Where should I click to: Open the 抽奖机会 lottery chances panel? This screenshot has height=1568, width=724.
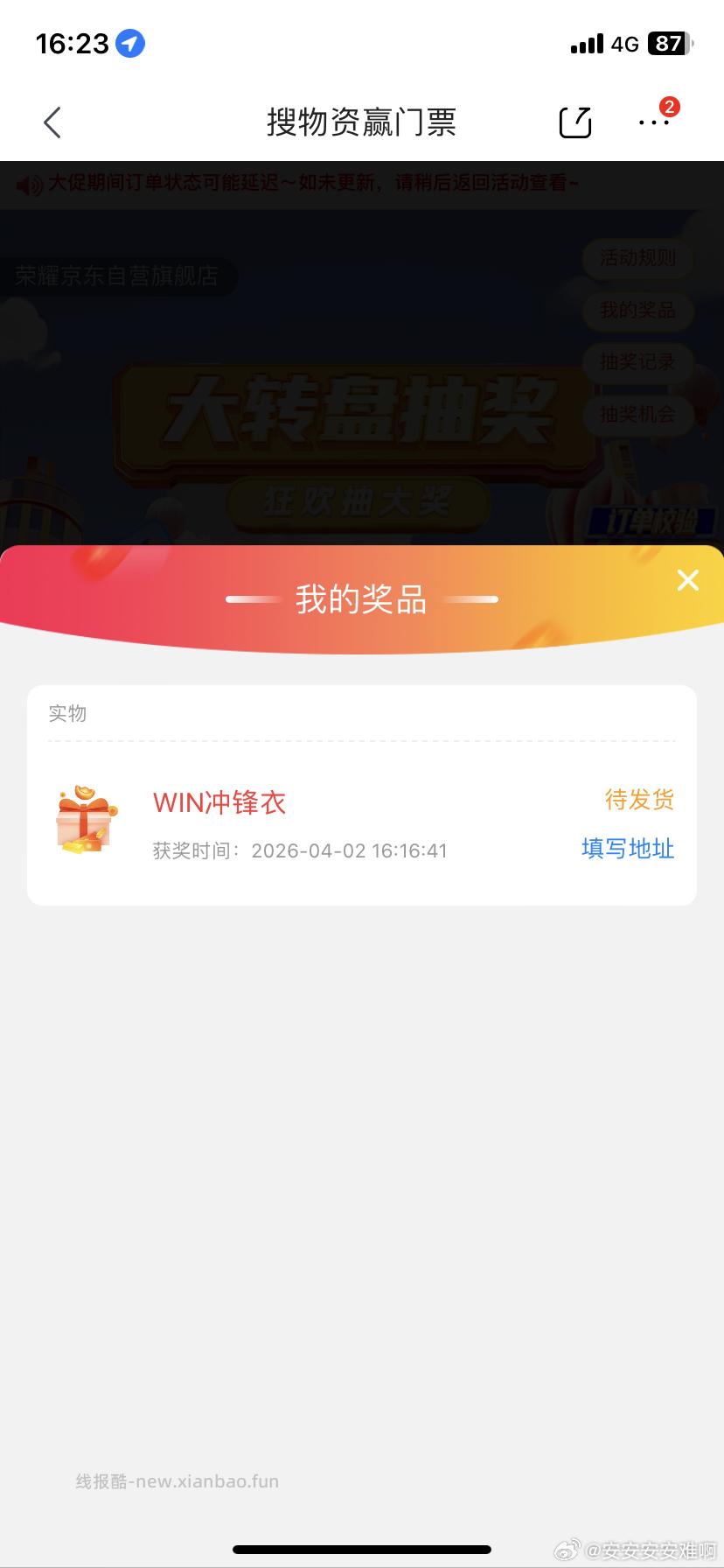[x=637, y=416]
